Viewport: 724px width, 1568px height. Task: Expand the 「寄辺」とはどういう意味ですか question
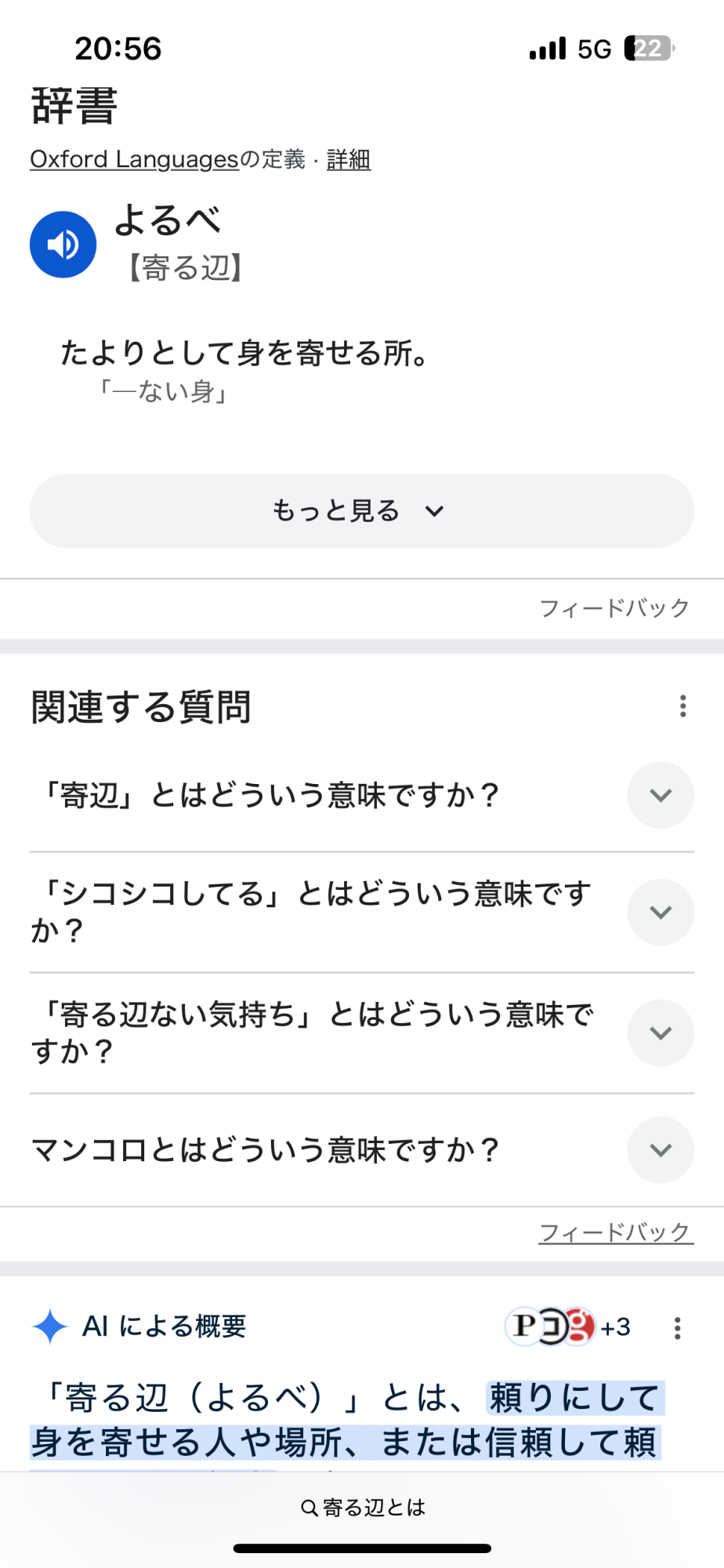[x=661, y=795]
